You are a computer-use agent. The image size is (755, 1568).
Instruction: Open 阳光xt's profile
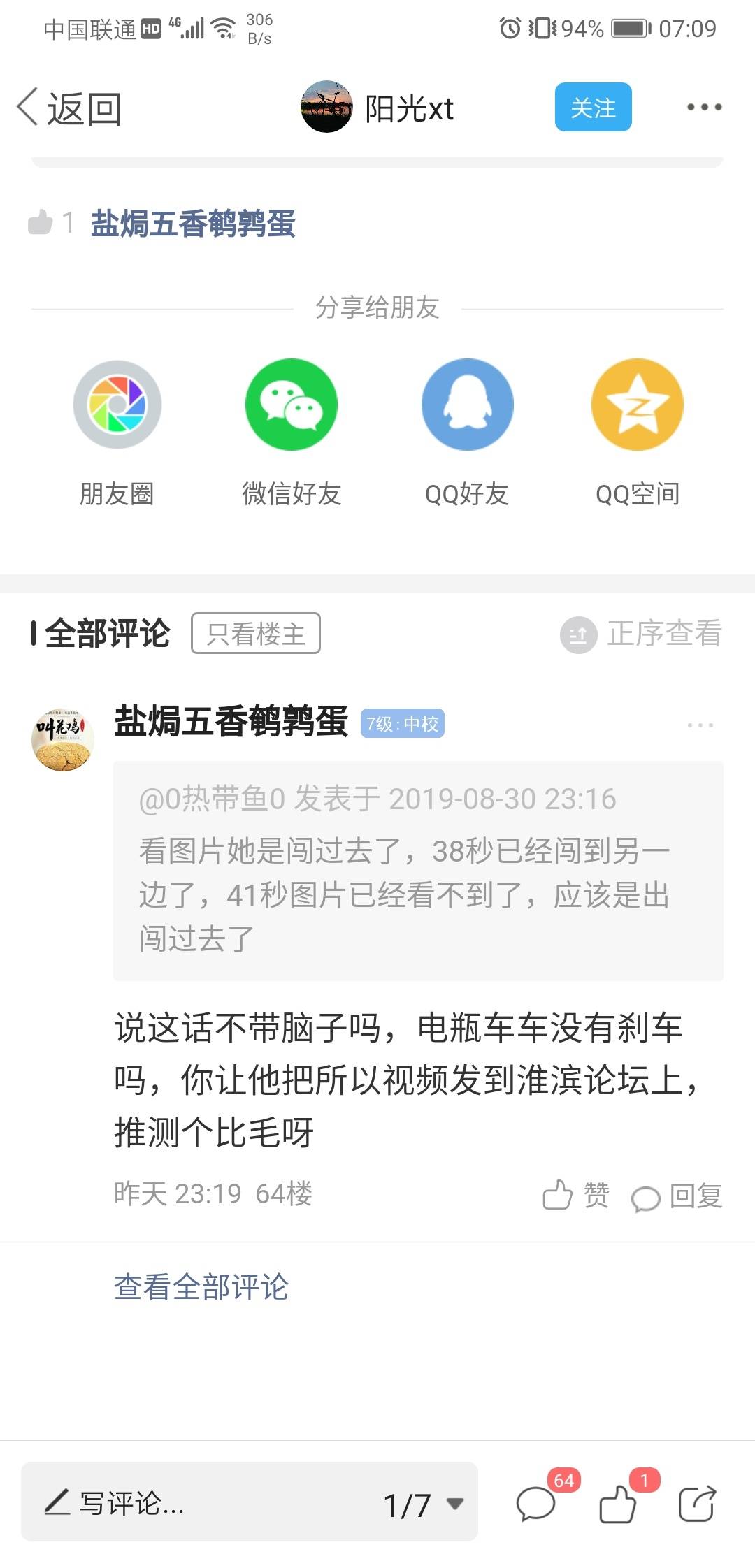point(377,108)
